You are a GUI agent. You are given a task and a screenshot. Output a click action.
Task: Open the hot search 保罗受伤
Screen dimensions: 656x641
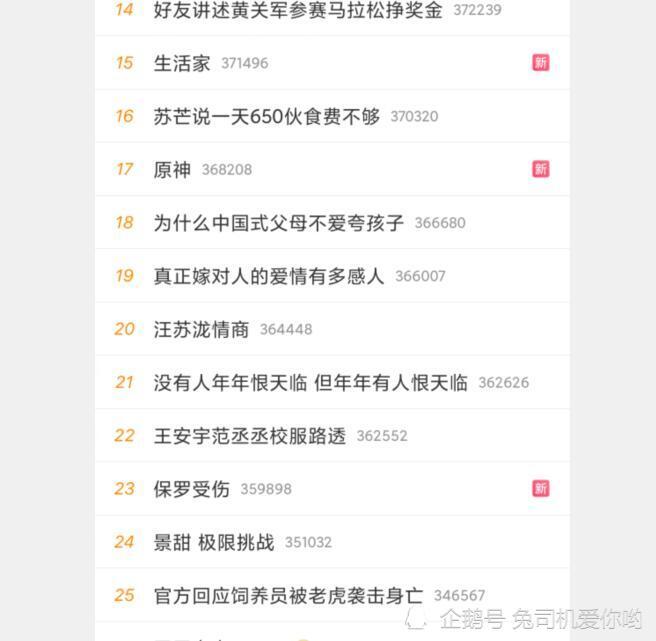pos(191,489)
